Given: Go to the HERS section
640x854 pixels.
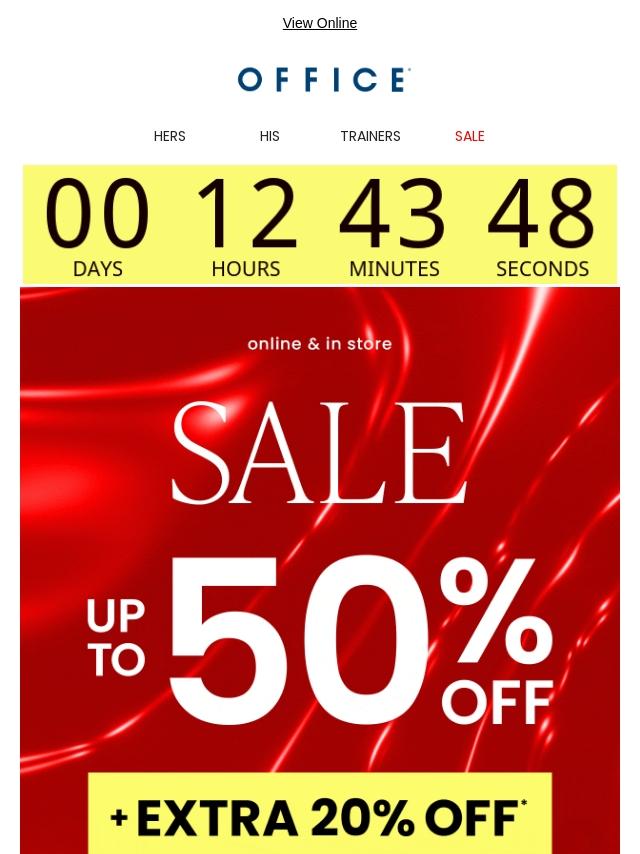Looking at the screenshot, I should pos(169,136).
